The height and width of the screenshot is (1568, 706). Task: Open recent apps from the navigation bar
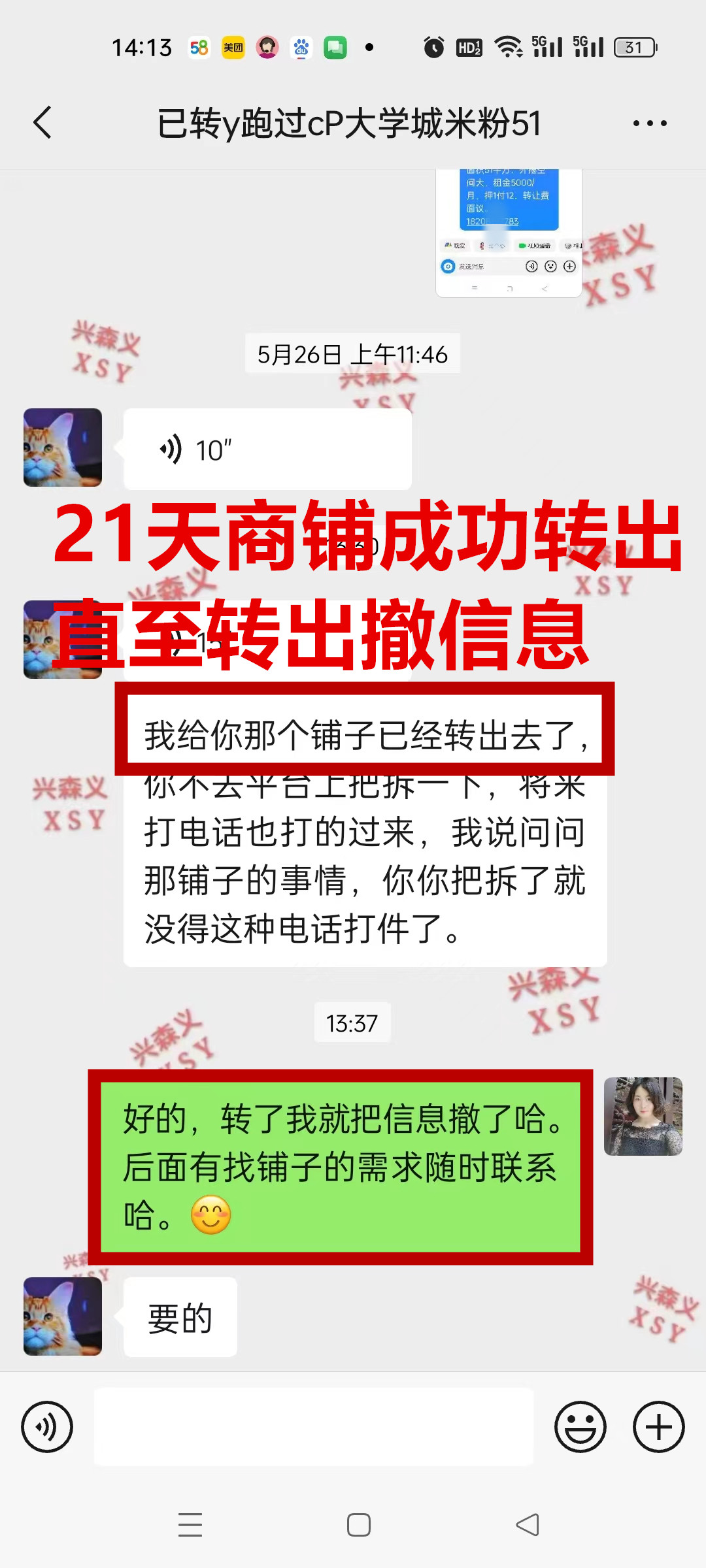[190, 1525]
